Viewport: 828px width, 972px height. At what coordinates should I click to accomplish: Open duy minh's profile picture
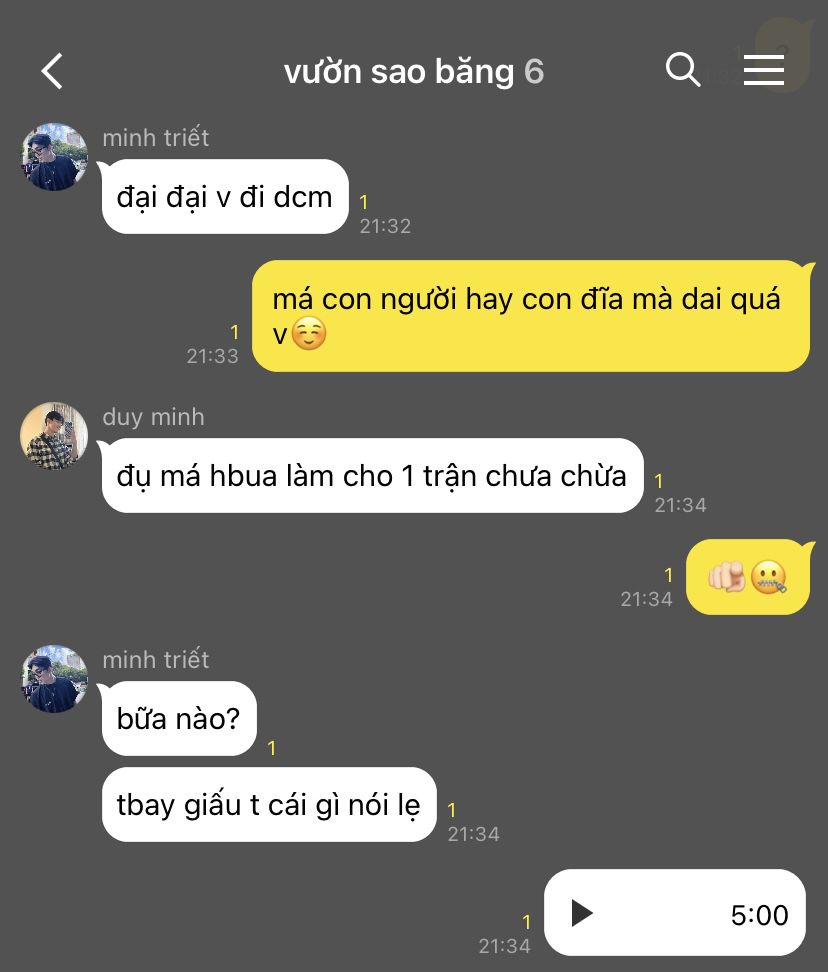(x=54, y=436)
